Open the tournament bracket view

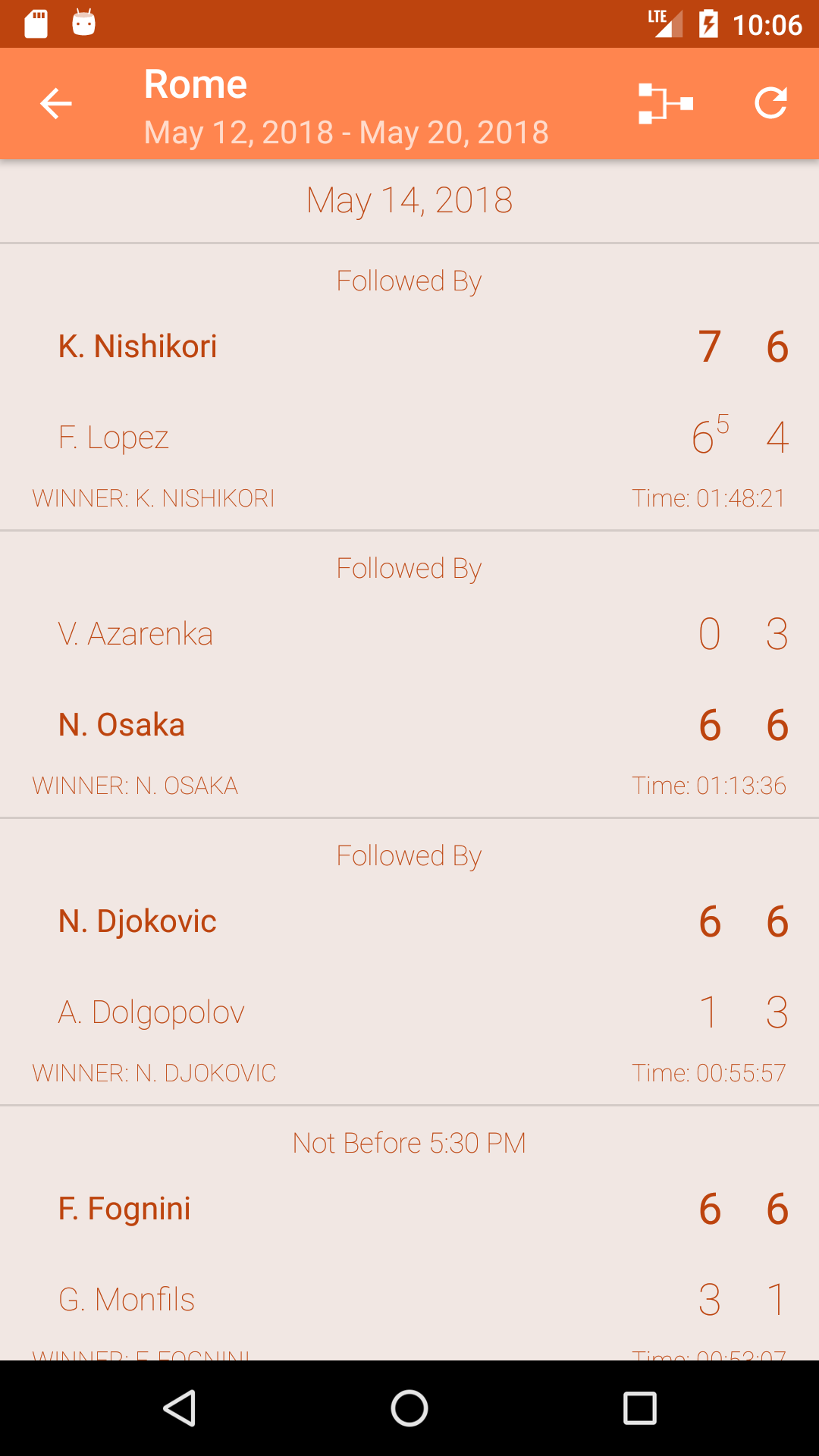click(665, 104)
